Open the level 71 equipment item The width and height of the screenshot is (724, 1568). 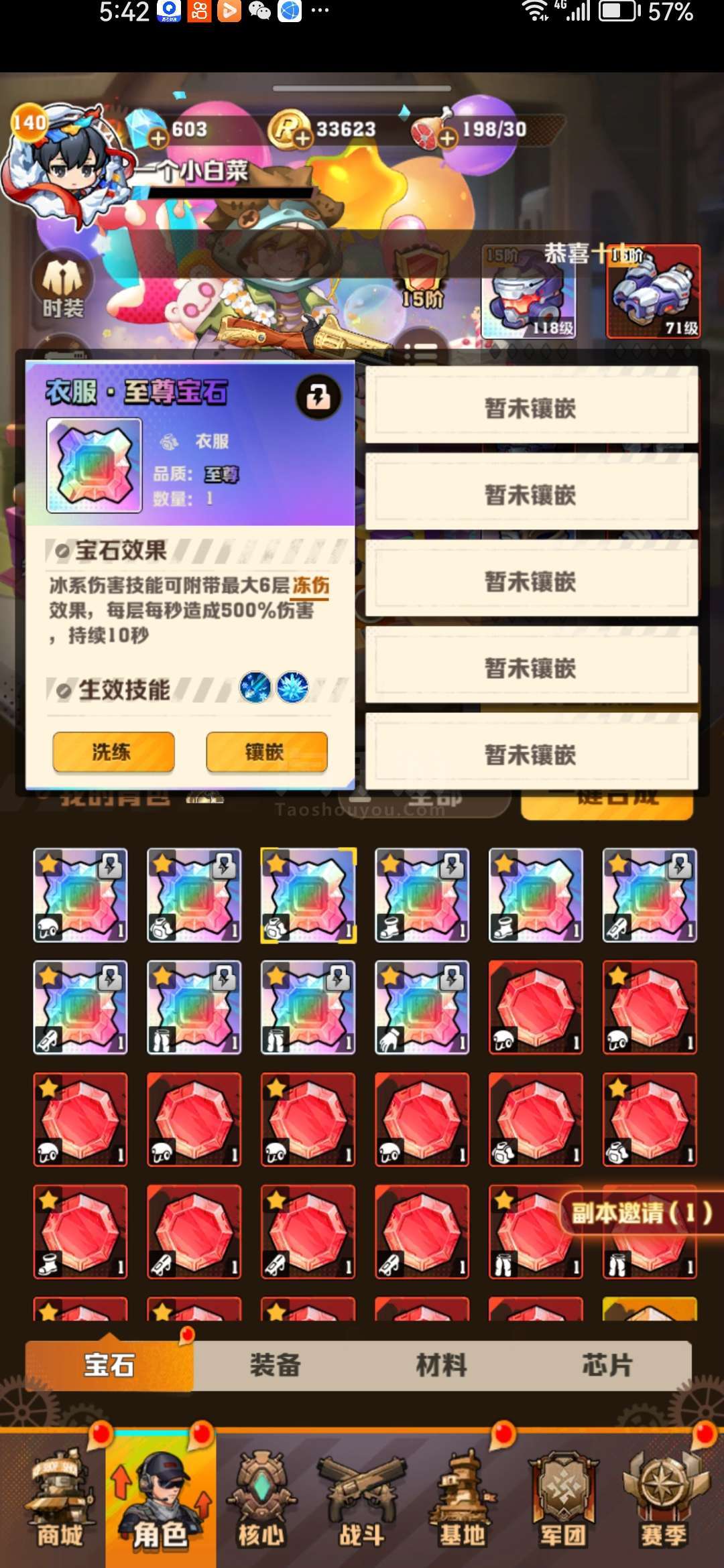coord(654,292)
